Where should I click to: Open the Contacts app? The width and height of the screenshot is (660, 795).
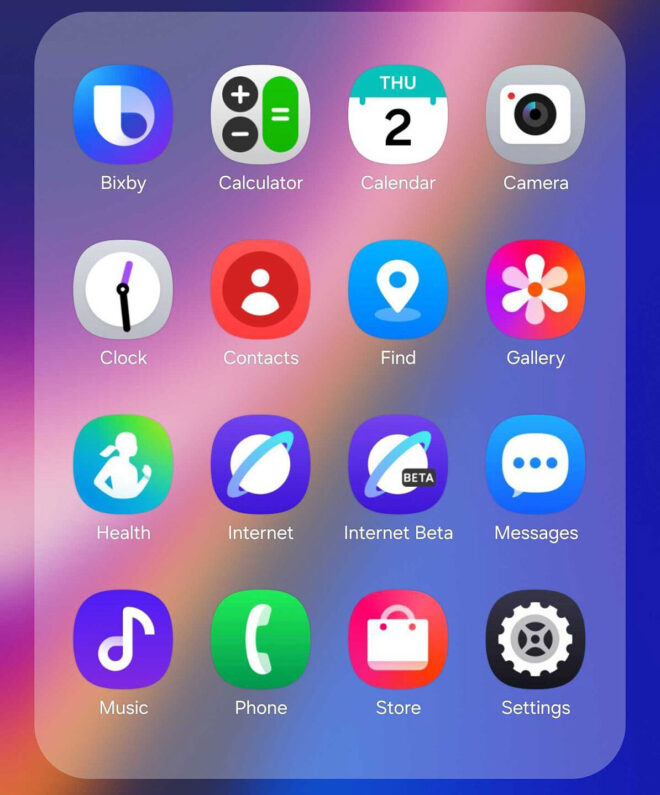pos(260,290)
